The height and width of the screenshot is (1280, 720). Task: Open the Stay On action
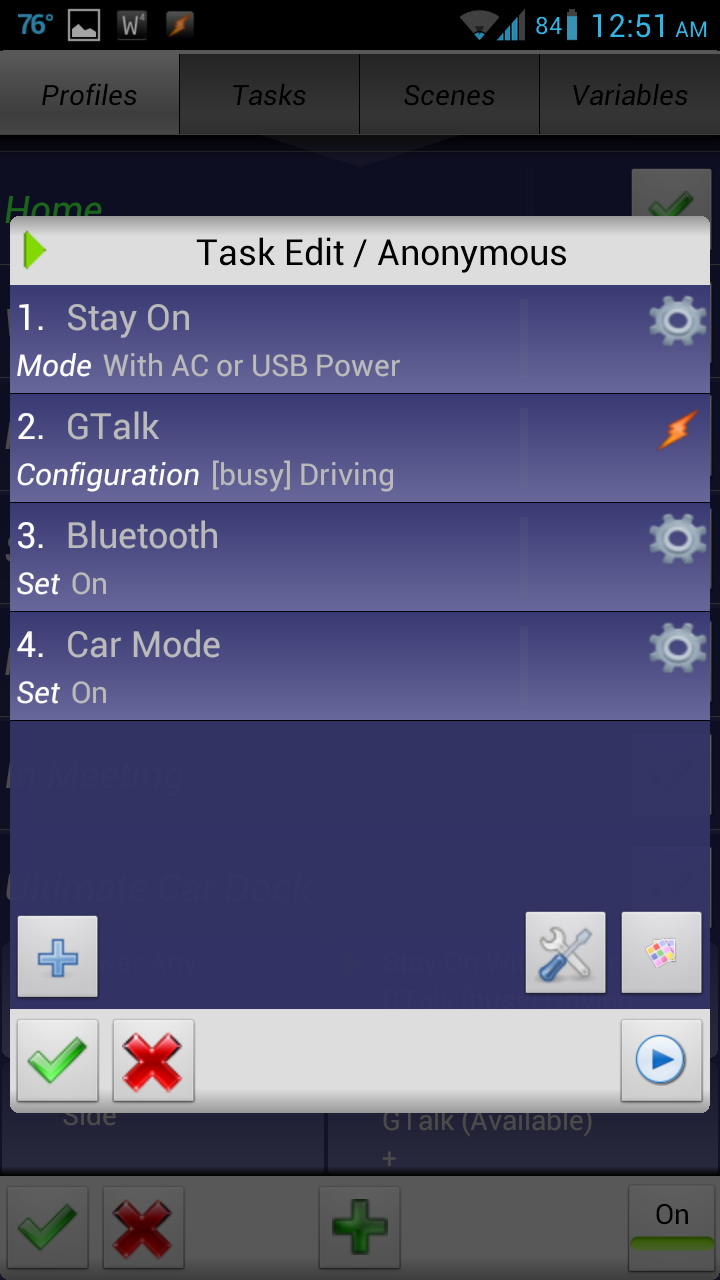click(360, 340)
